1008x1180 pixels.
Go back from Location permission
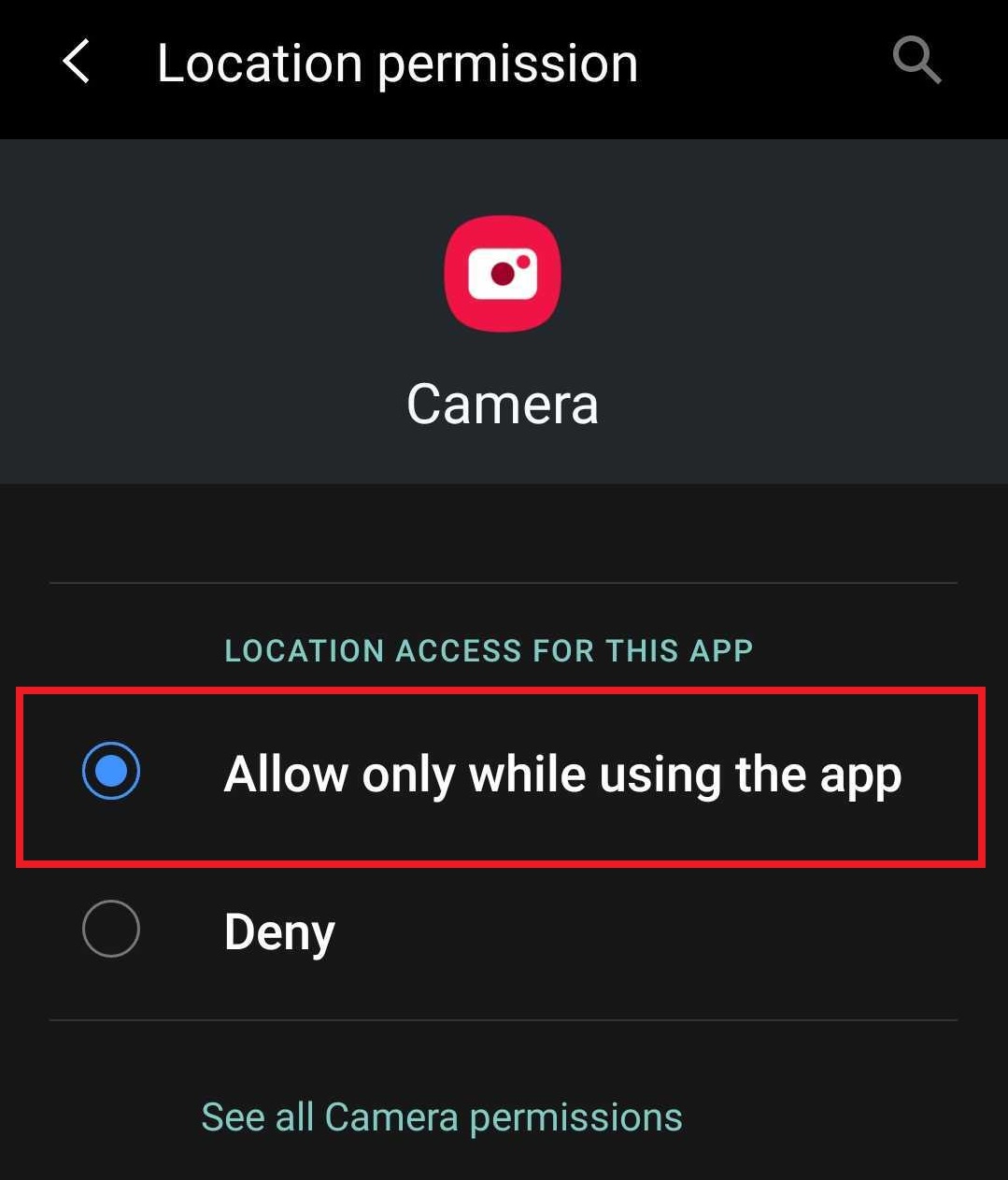pyautogui.click(x=77, y=63)
